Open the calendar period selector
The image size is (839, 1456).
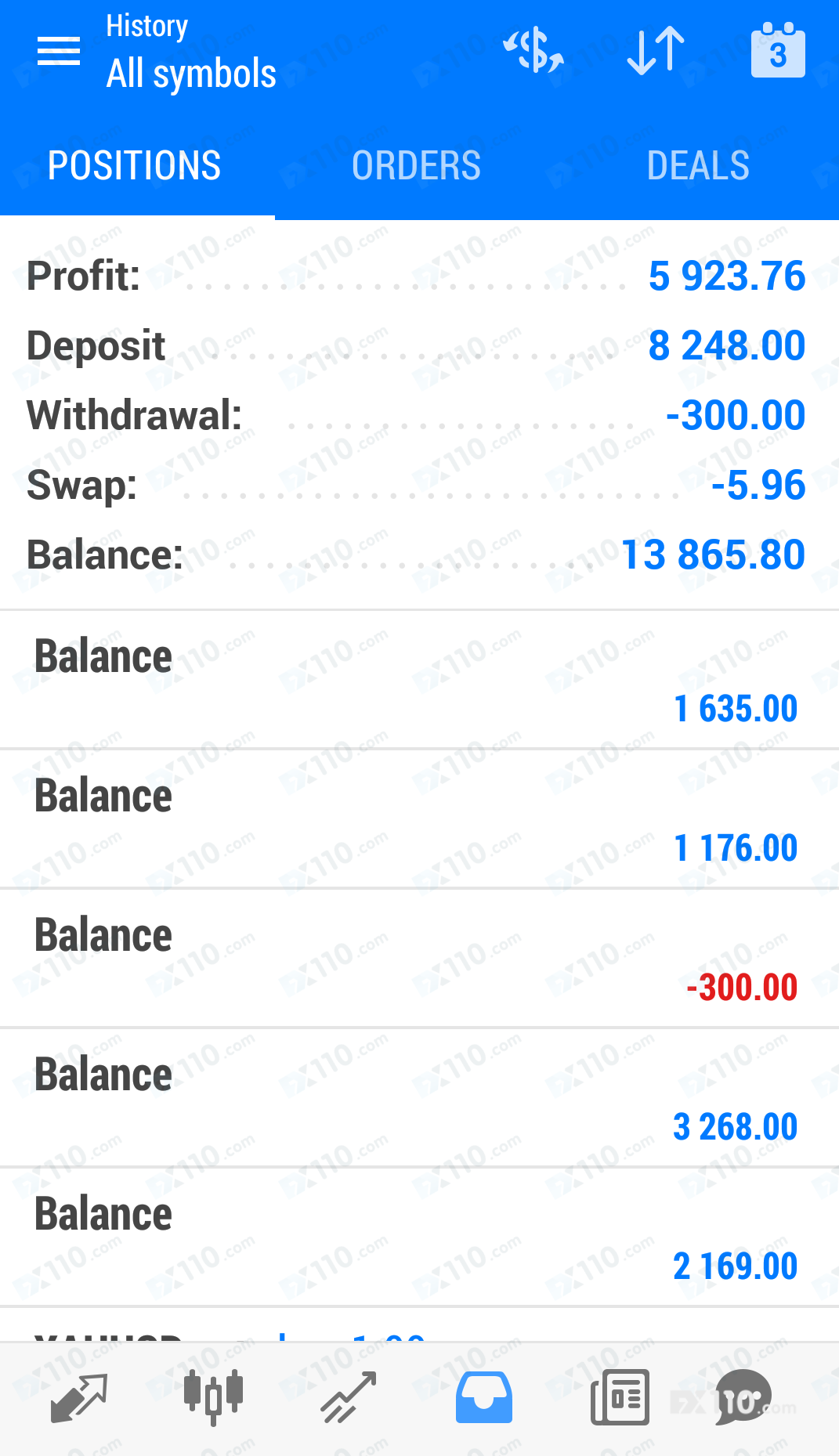click(777, 51)
